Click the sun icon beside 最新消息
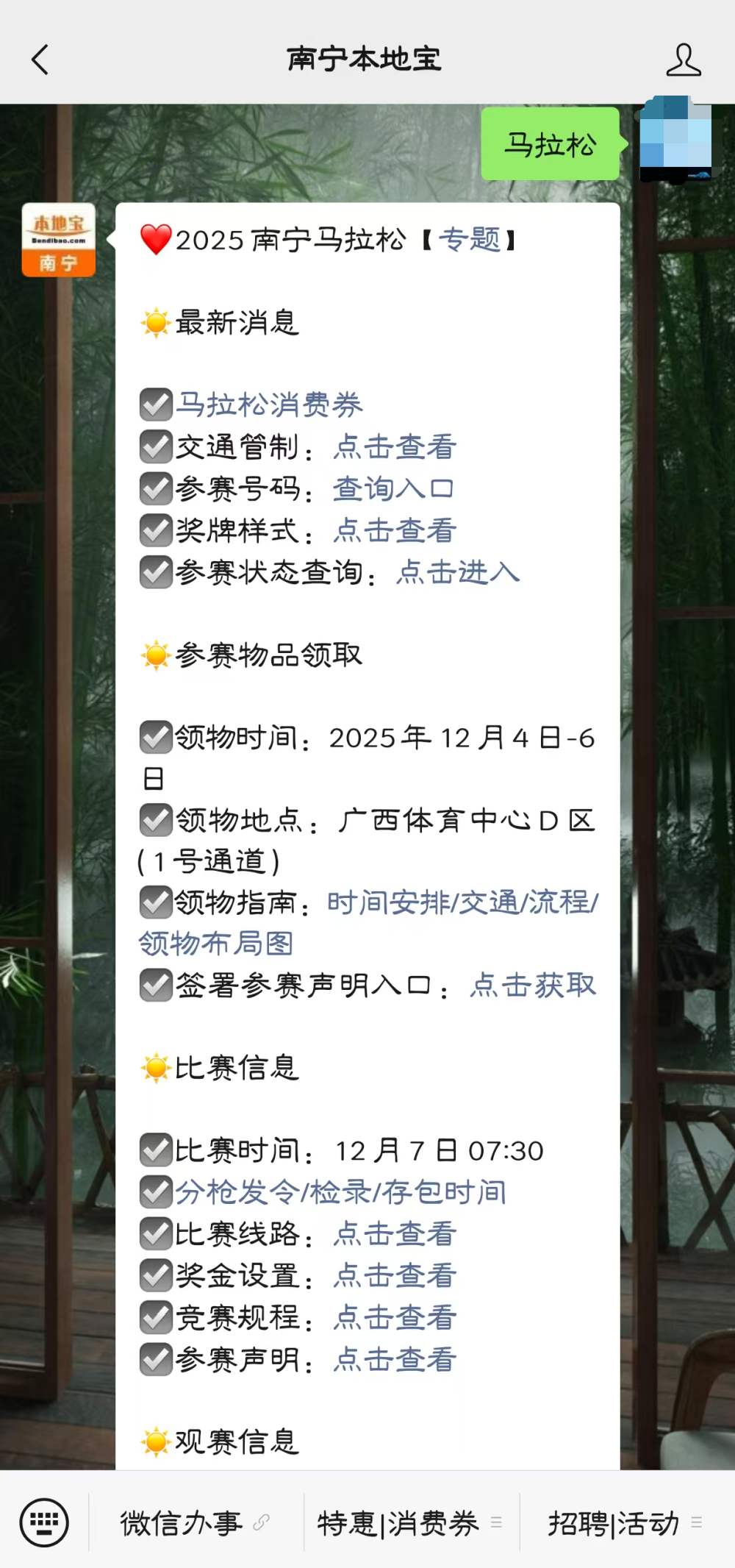This screenshot has width=735, height=1568. click(x=155, y=322)
